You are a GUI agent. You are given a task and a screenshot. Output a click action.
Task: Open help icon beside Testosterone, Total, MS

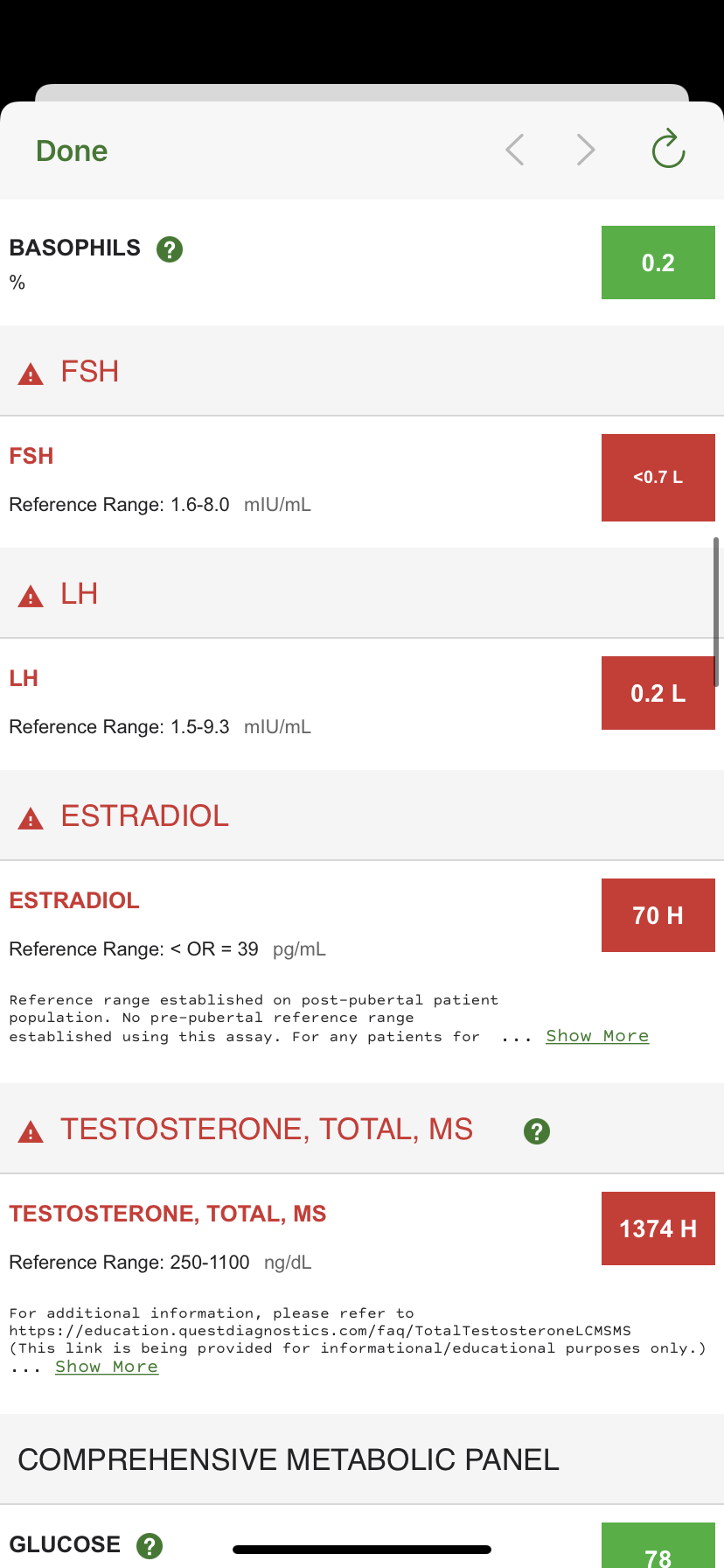tap(537, 1131)
